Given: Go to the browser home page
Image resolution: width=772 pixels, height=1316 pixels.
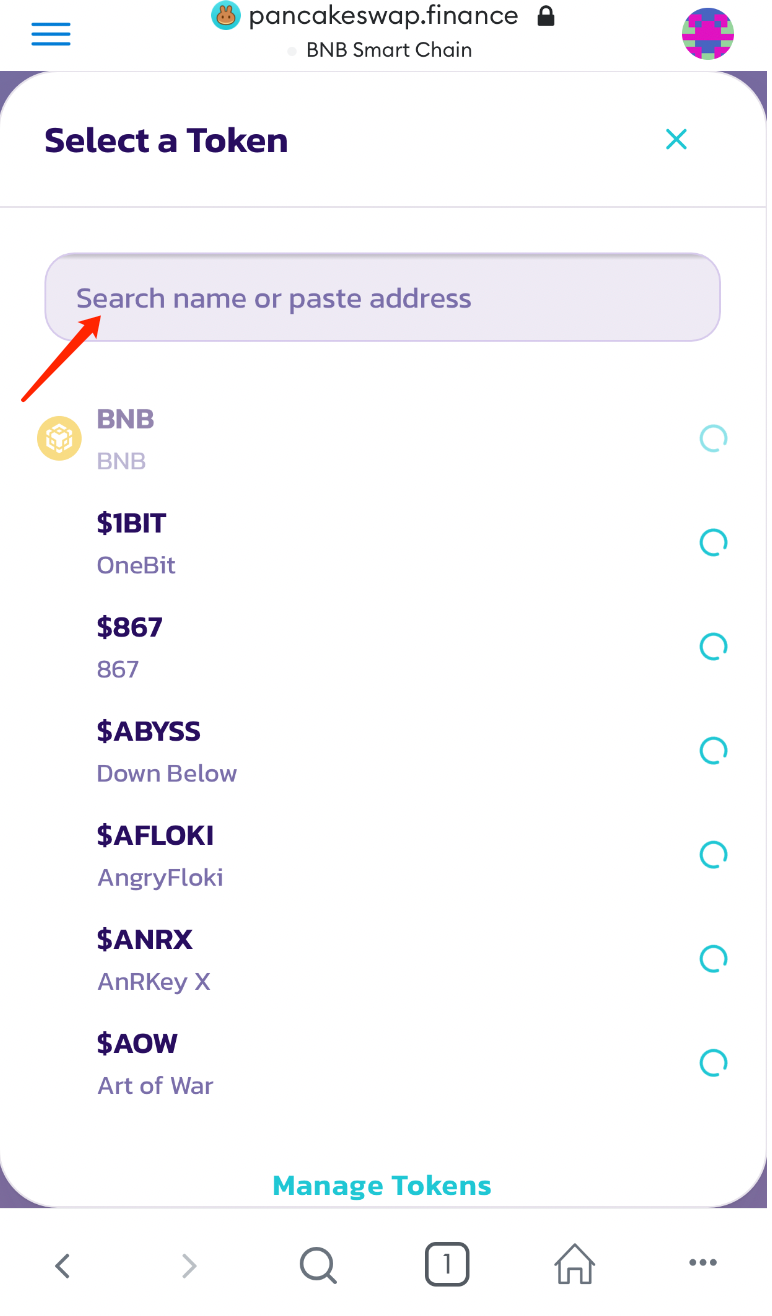Looking at the screenshot, I should [575, 1265].
